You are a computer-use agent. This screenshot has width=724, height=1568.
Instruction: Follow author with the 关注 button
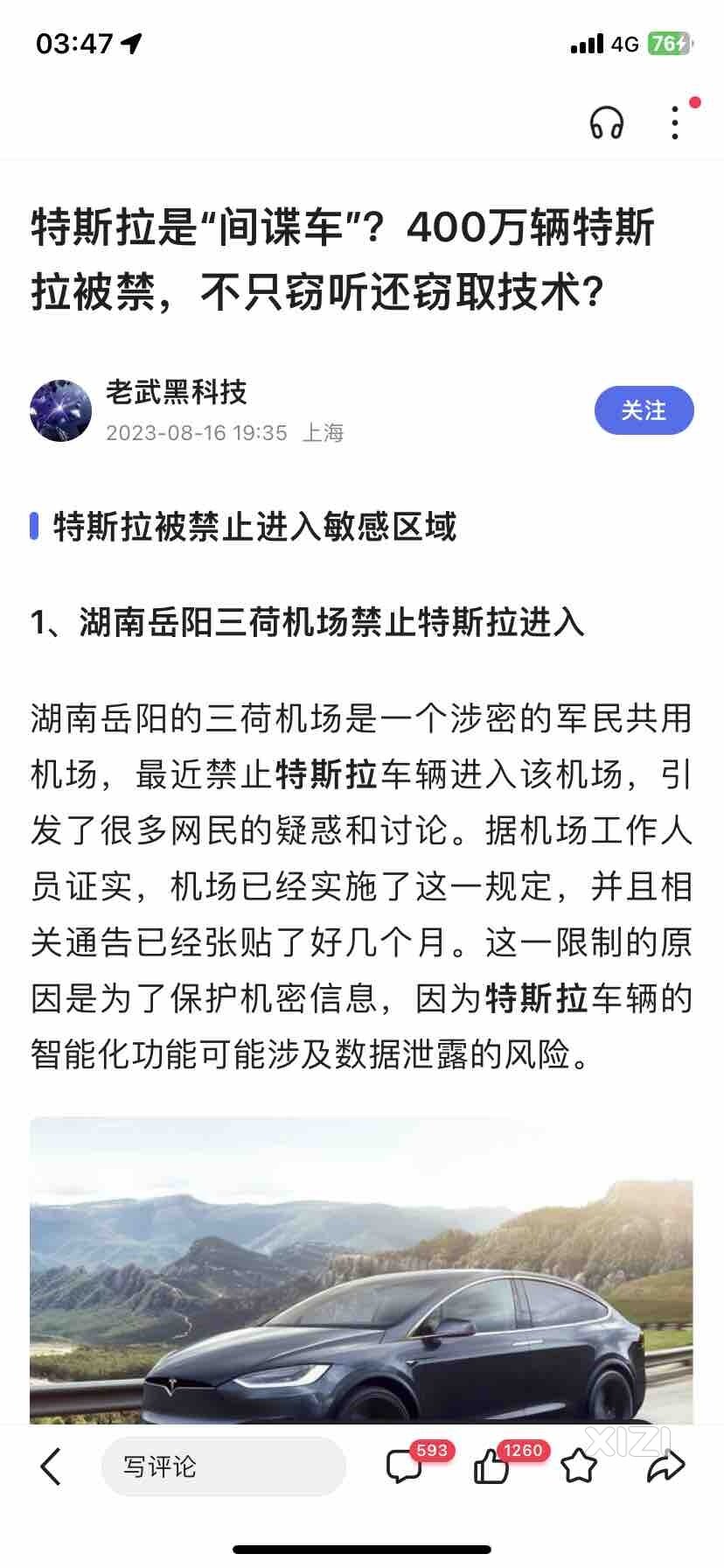coord(644,410)
